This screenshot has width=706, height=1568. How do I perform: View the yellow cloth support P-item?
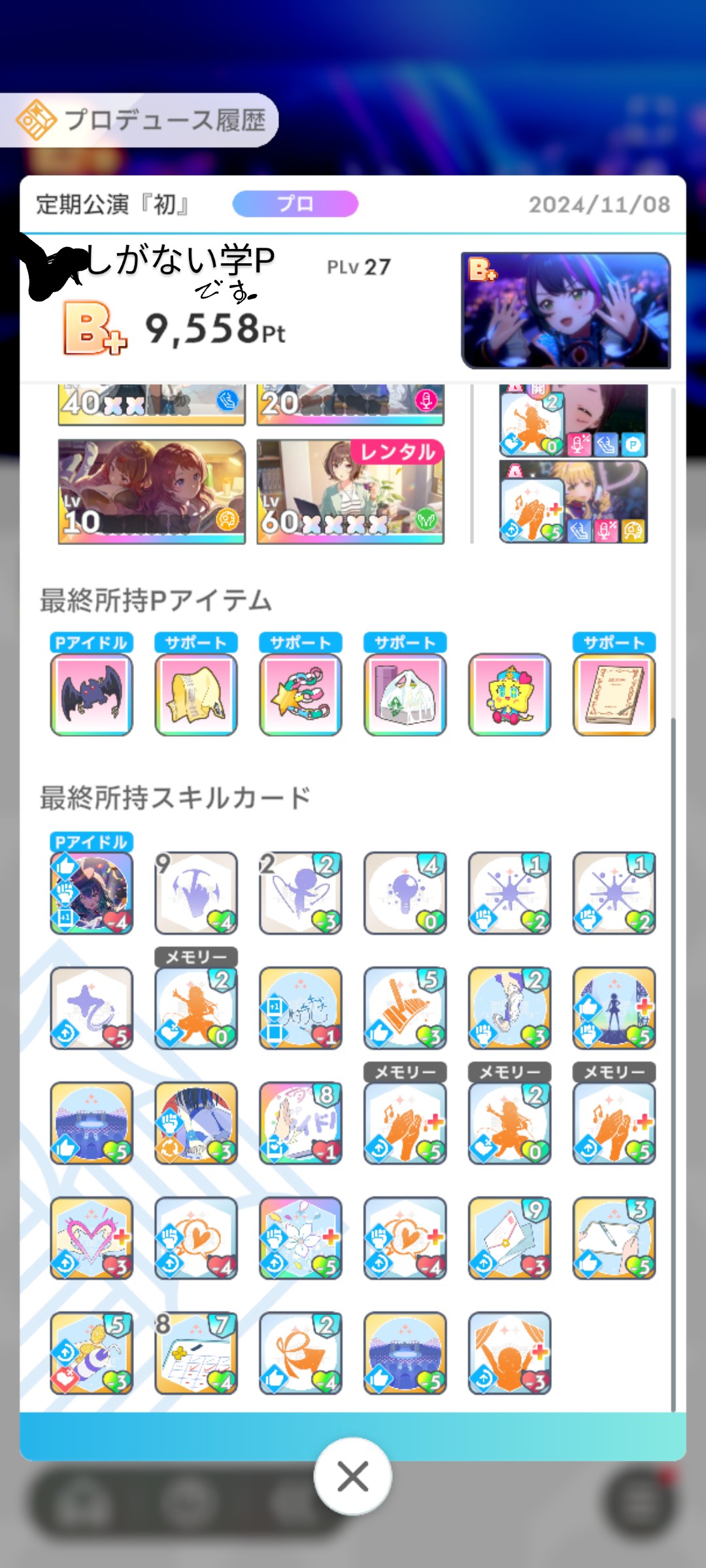coord(196,694)
